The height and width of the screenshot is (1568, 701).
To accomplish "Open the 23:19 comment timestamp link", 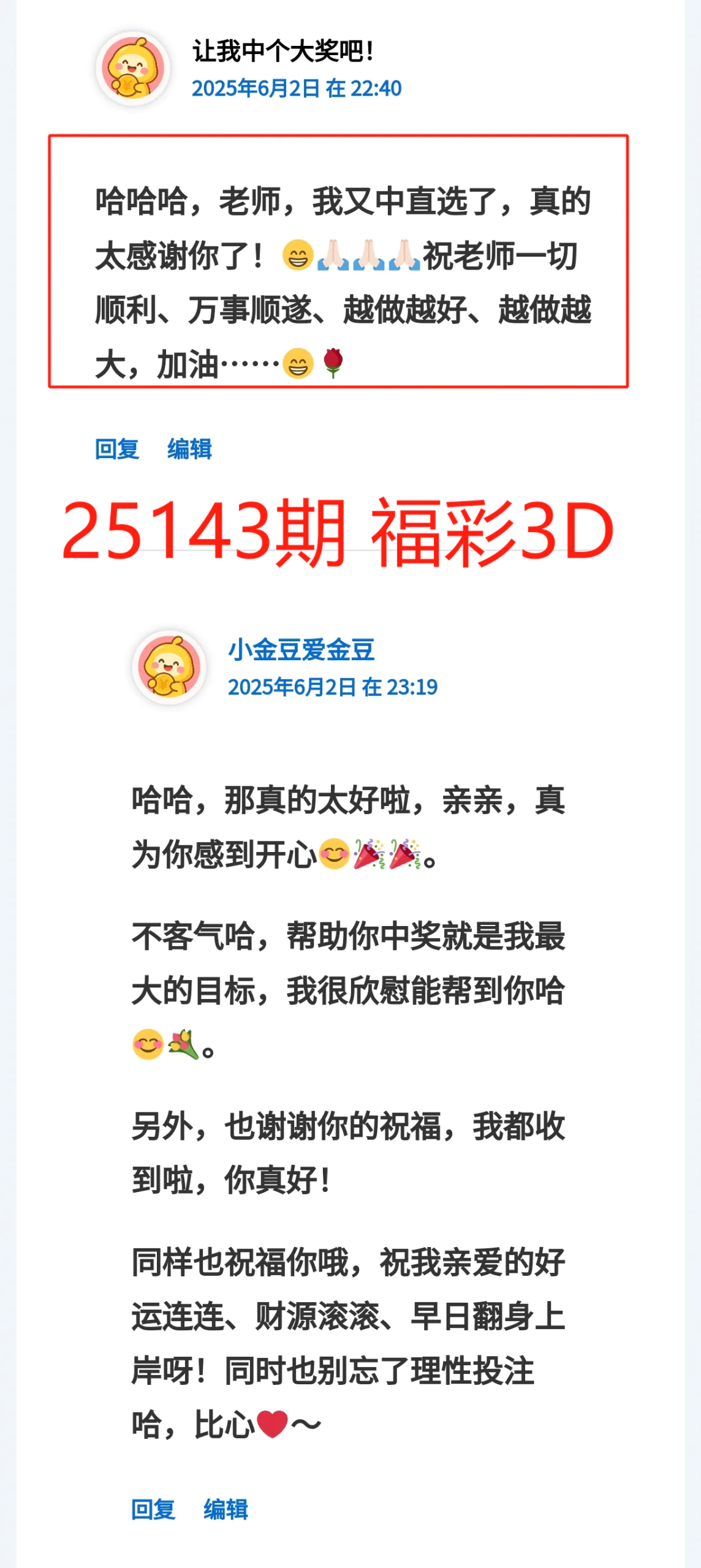I will pyautogui.click(x=333, y=687).
